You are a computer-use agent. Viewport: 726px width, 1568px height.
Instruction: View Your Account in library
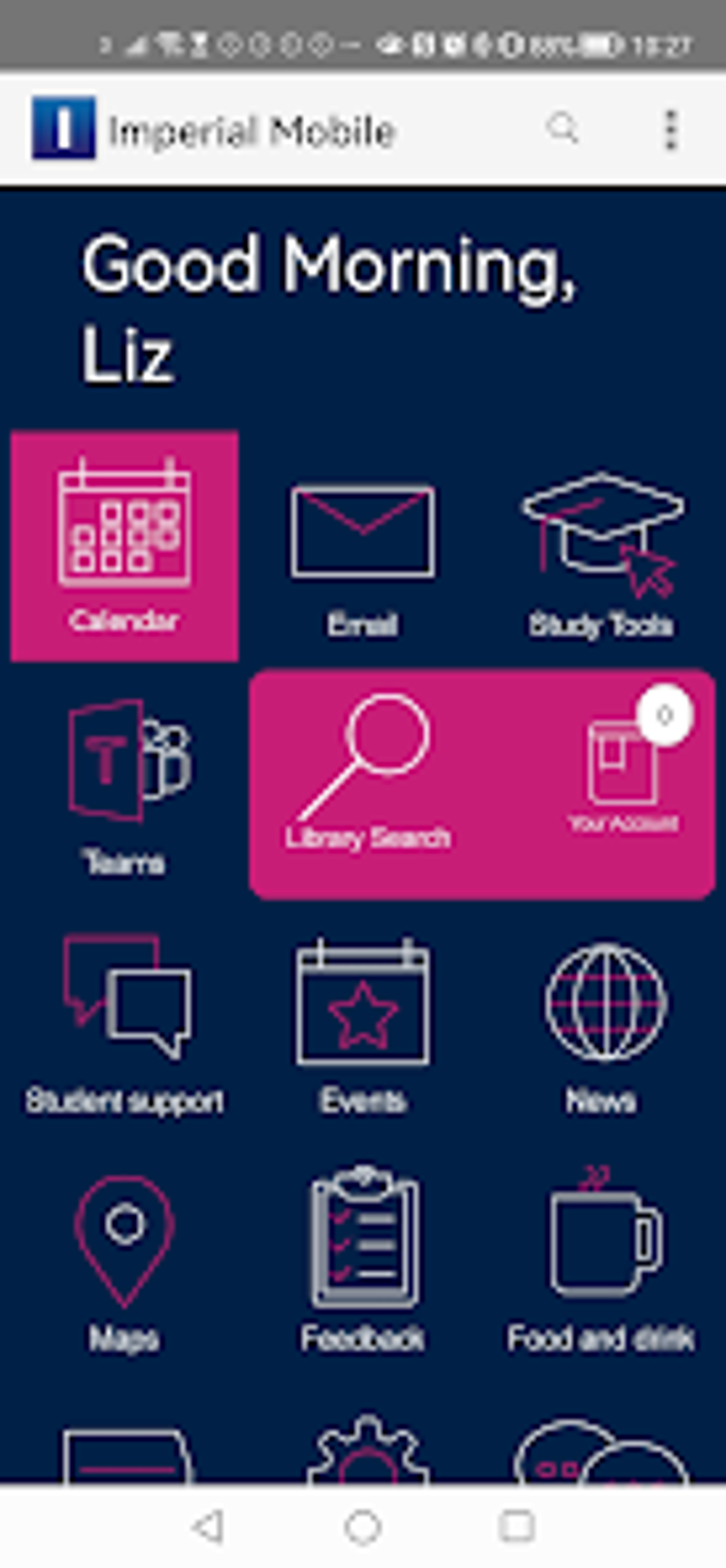[x=624, y=777]
